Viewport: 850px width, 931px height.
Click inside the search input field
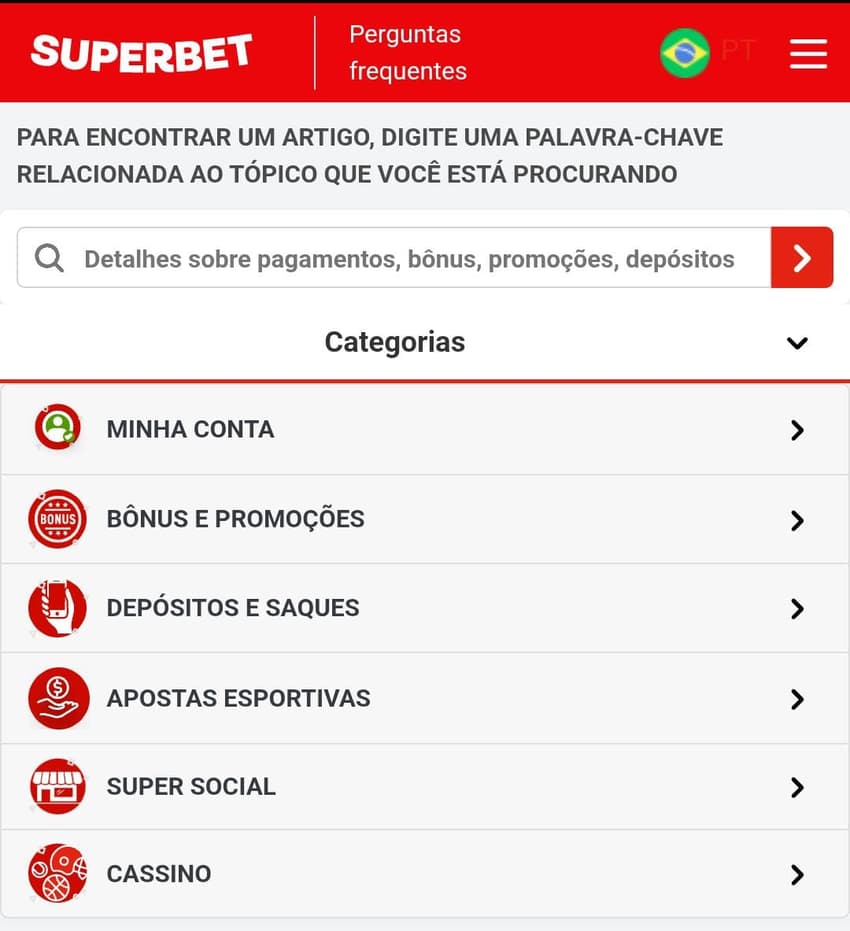tap(400, 258)
